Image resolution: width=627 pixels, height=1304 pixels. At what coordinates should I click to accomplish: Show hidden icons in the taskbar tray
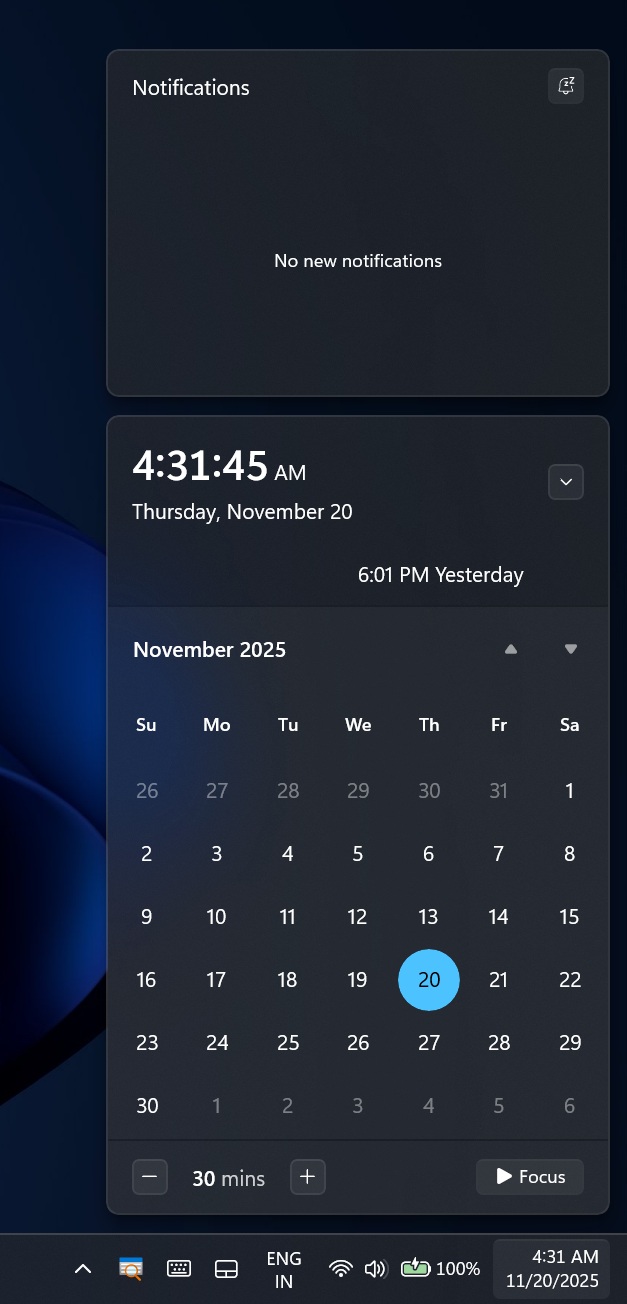pyautogui.click(x=83, y=1269)
